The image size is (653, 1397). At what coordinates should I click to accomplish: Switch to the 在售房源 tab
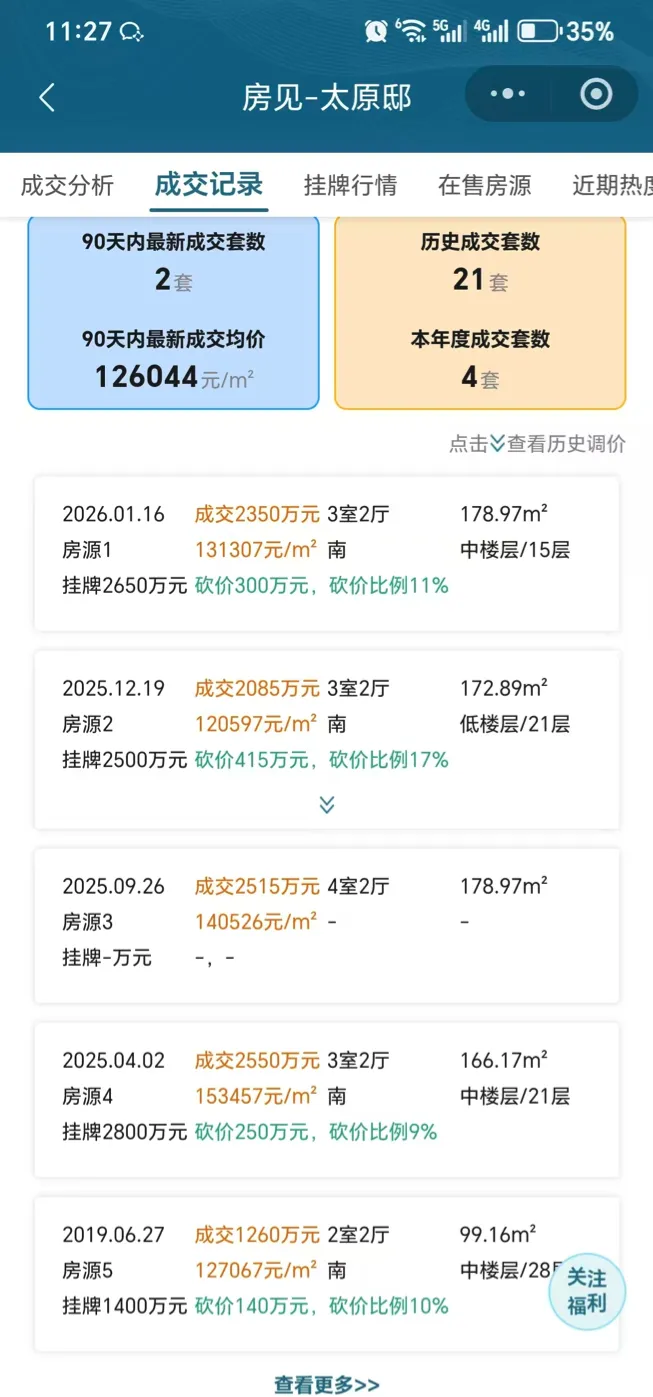click(x=484, y=185)
